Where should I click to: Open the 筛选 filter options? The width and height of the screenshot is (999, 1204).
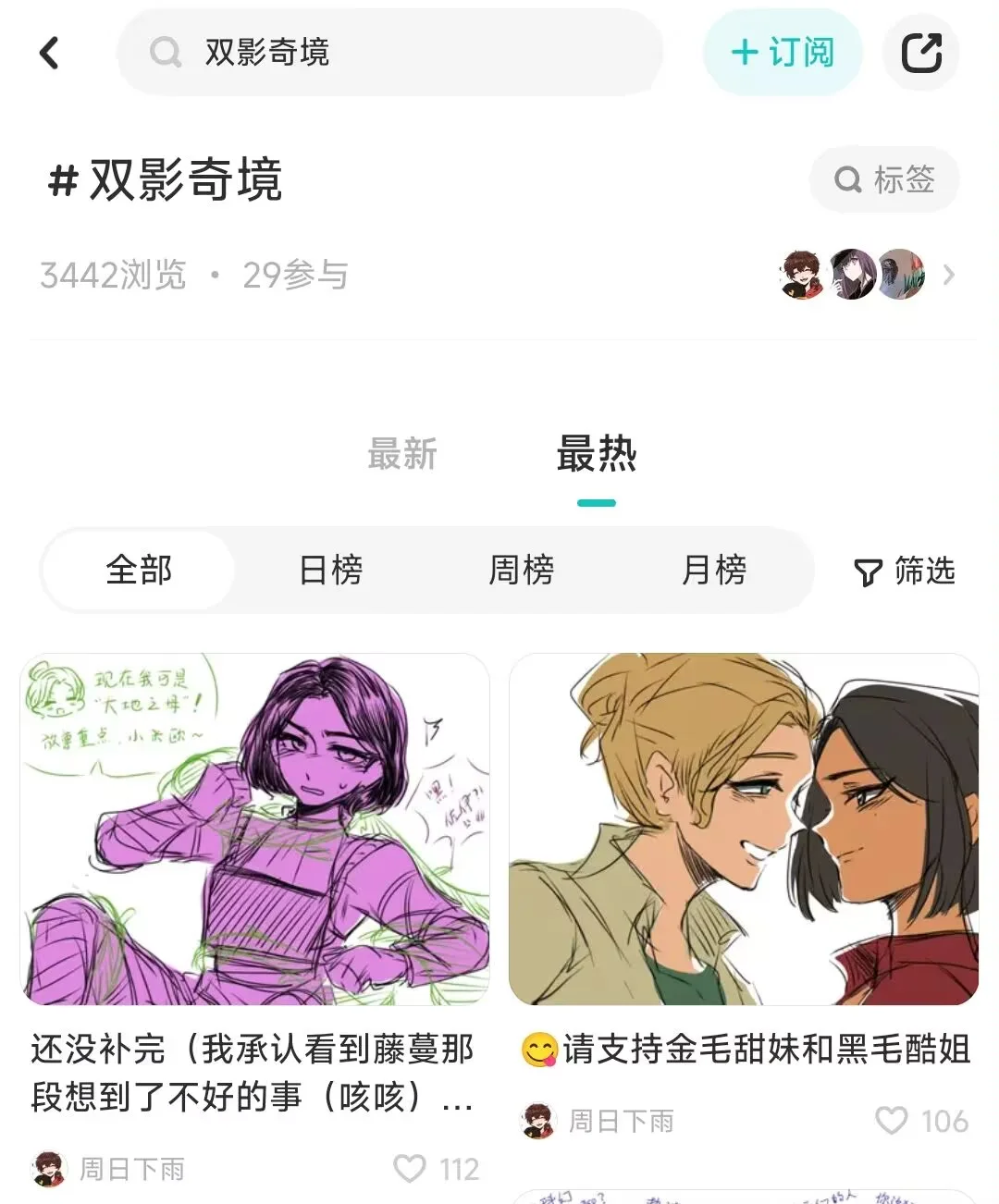point(904,571)
